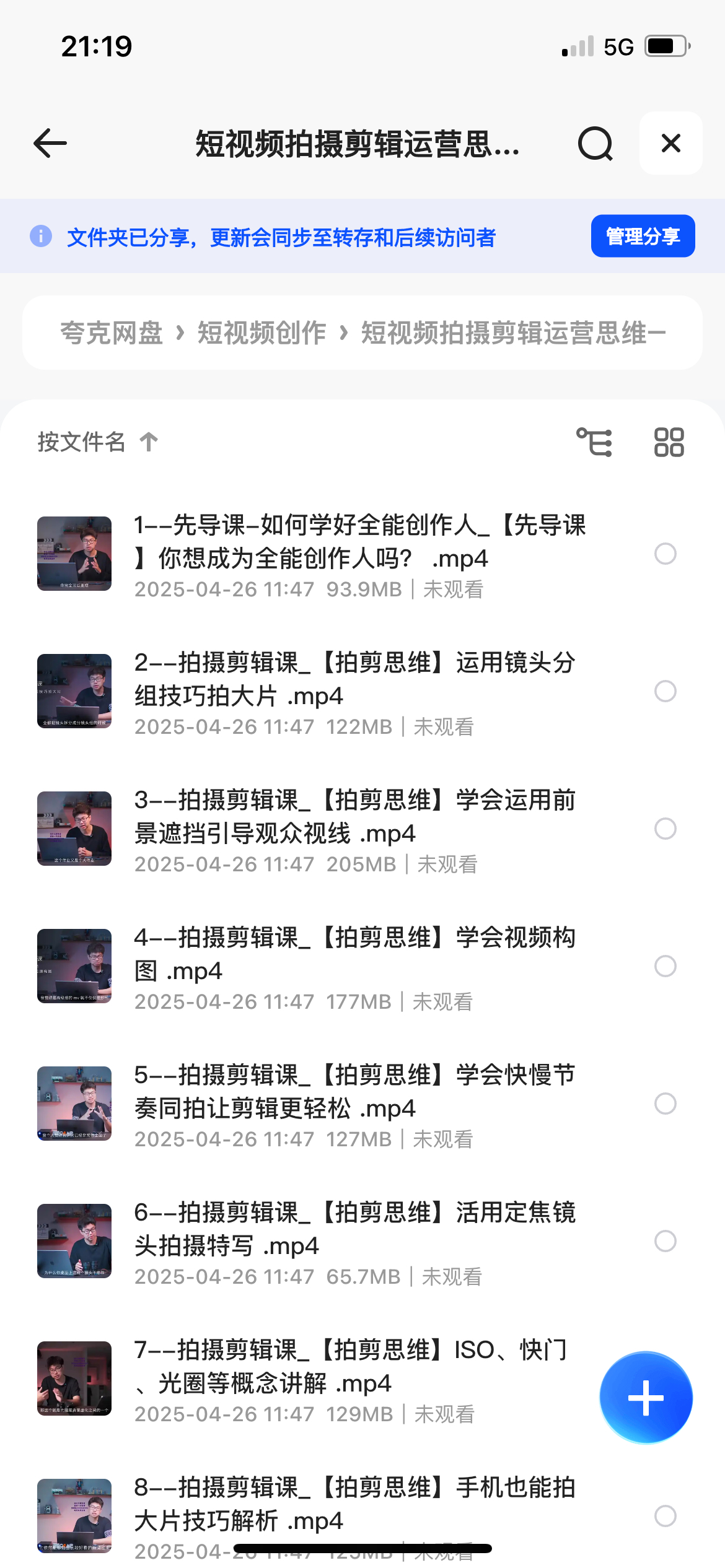The image size is (725, 1568).
Task: Select the 1--先导课 video's circle
Action: pyautogui.click(x=665, y=554)
